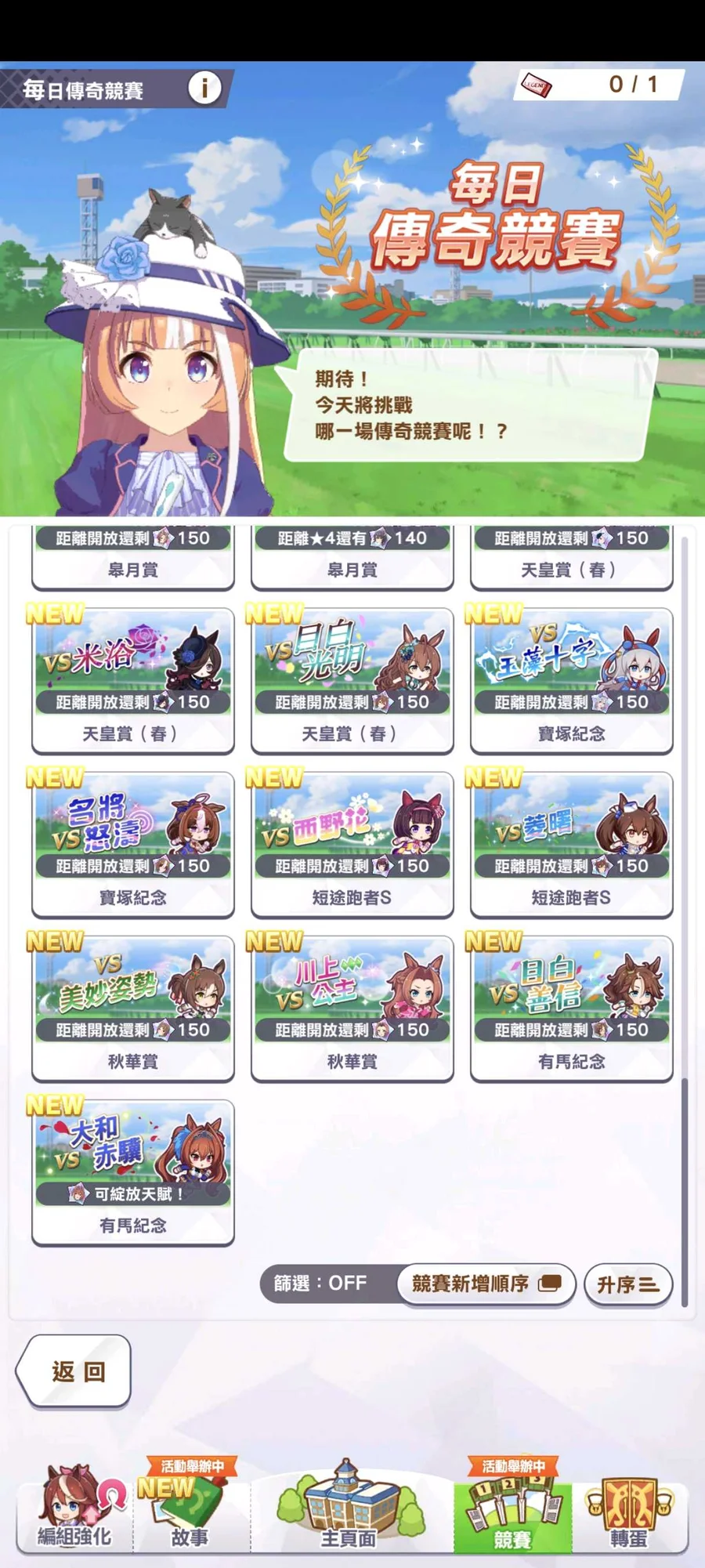705x1568 pixels.
Task: Go to the 編組強化 tab
Action: (x=74, y=1508)
